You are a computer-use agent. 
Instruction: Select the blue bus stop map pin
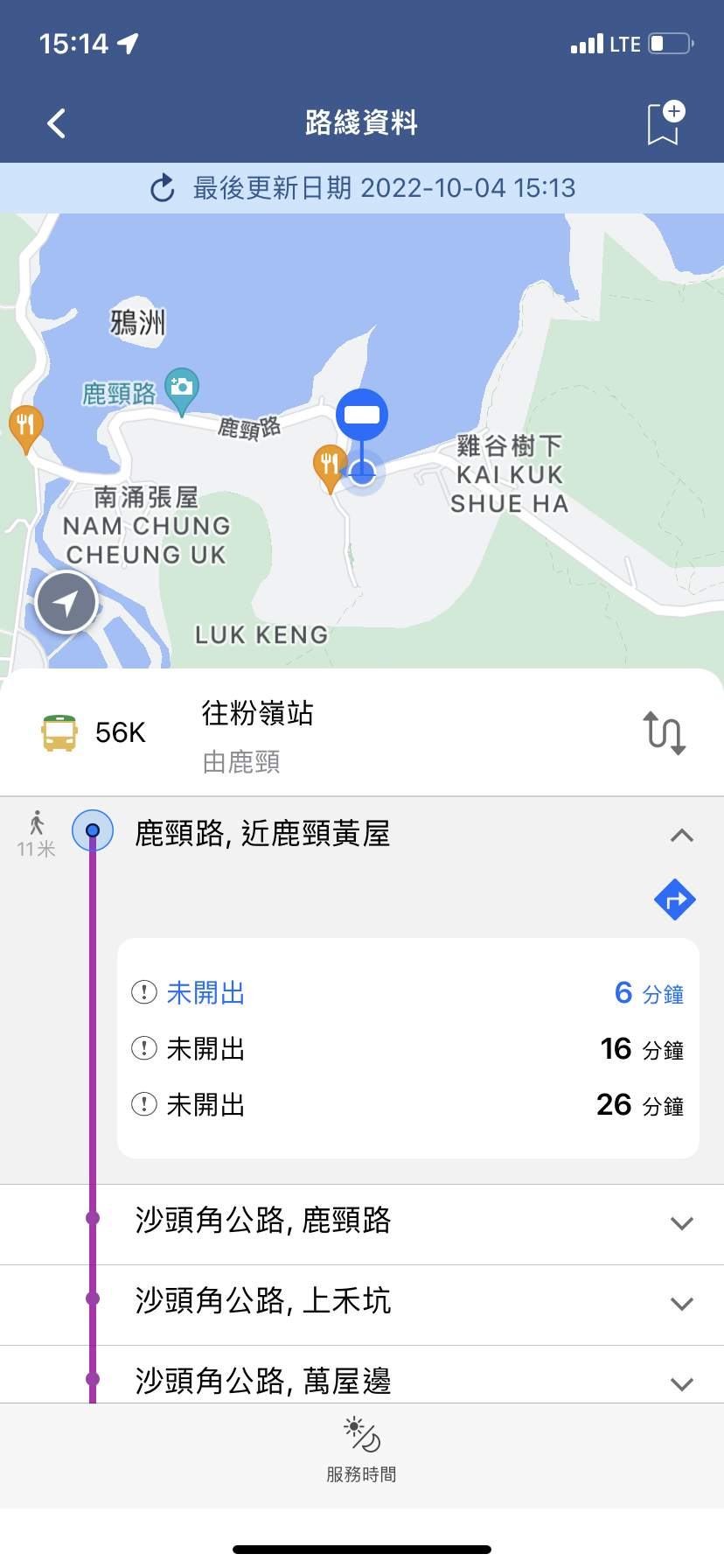(362, 416)
